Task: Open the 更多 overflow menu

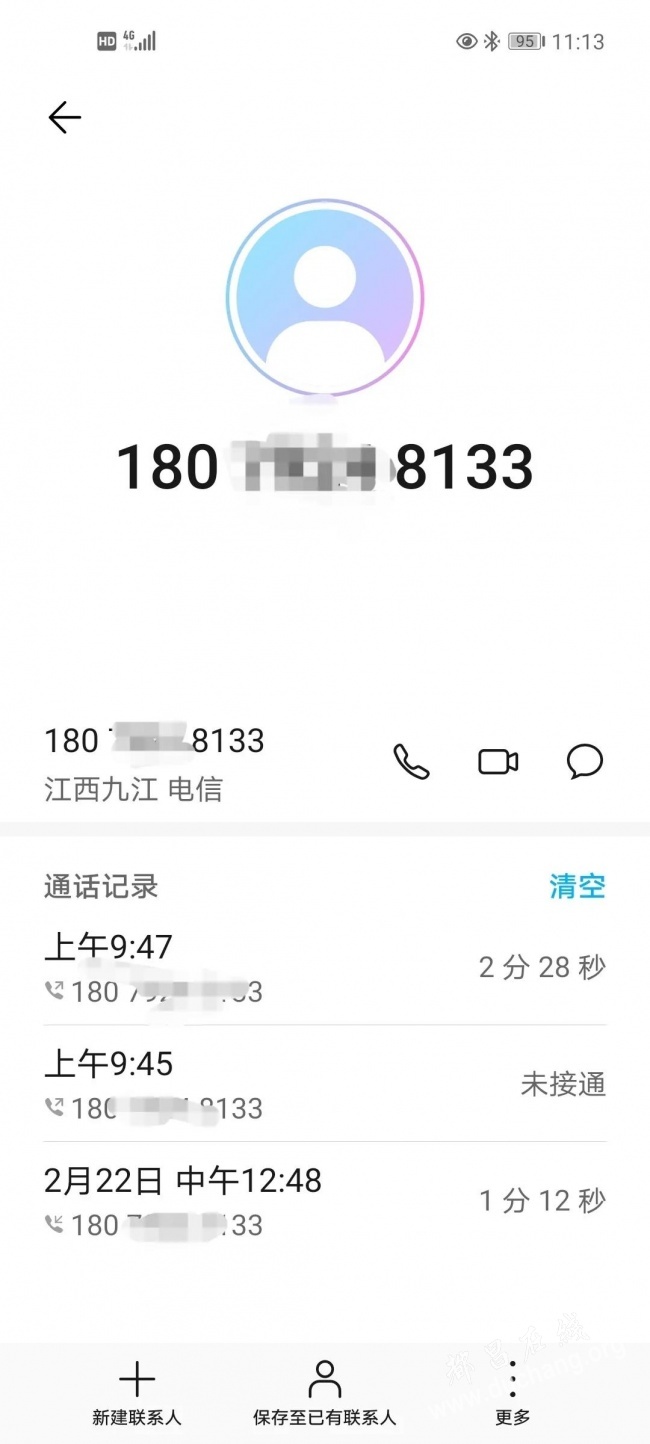Action: point(512,1392)
